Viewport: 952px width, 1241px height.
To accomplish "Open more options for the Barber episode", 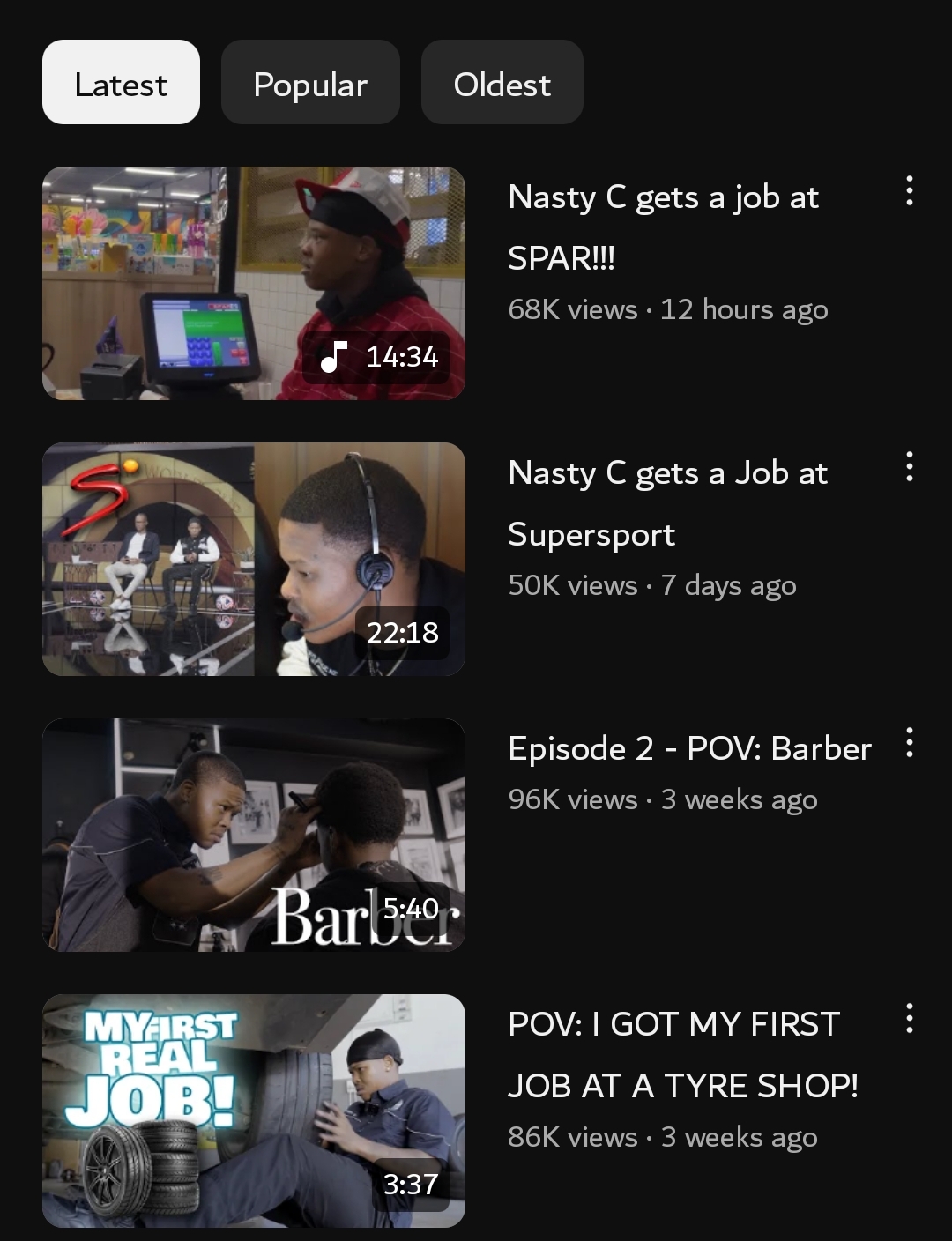I will 909,743.
